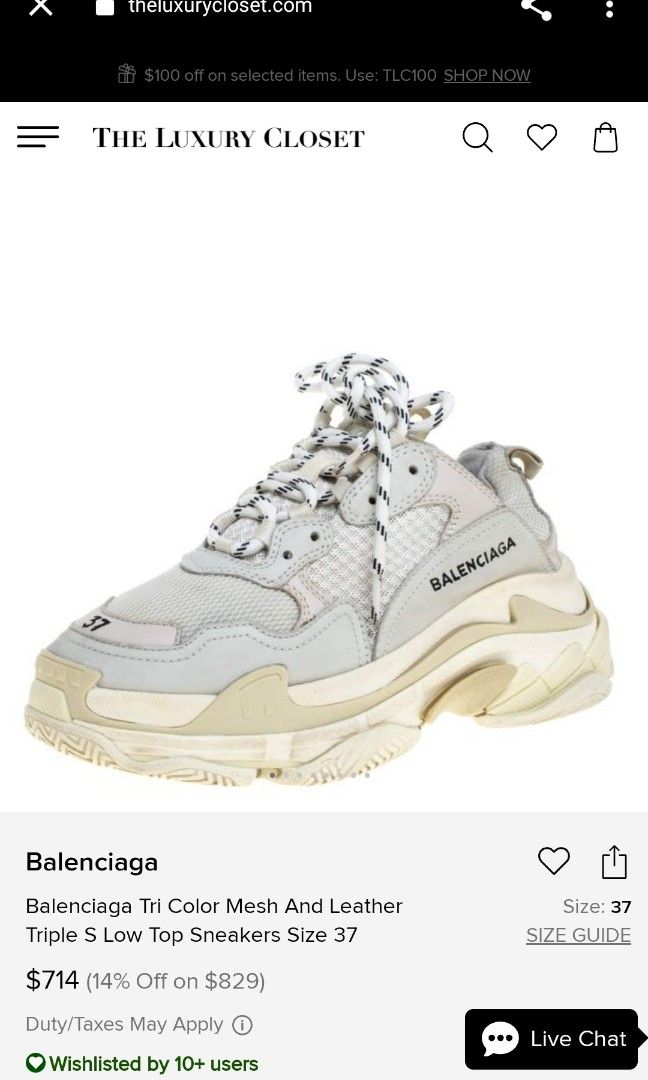648x1080 pixels.
Task: Add the sneakers to wishlist
Action: [553, 861]
